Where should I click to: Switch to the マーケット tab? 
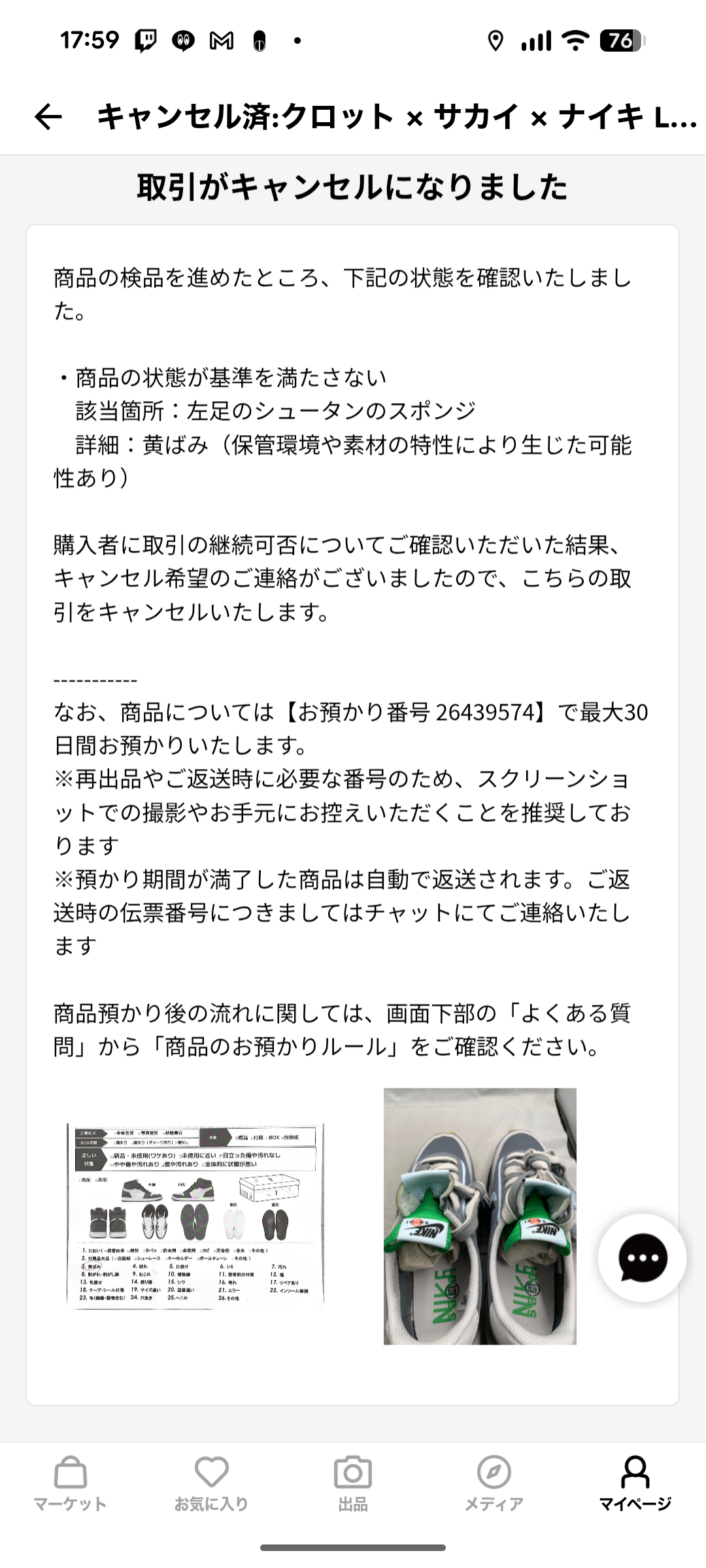click(x=70, y=1485)
